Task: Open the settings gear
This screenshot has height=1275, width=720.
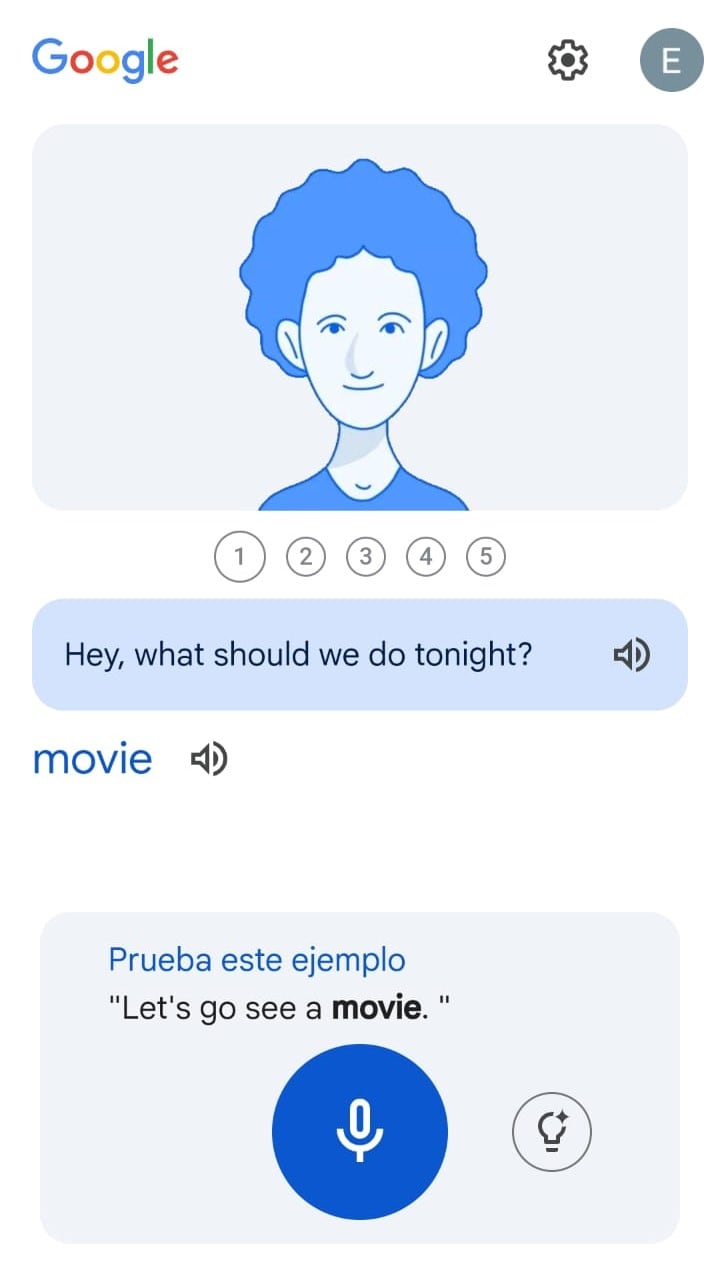Action: [567, 60]
